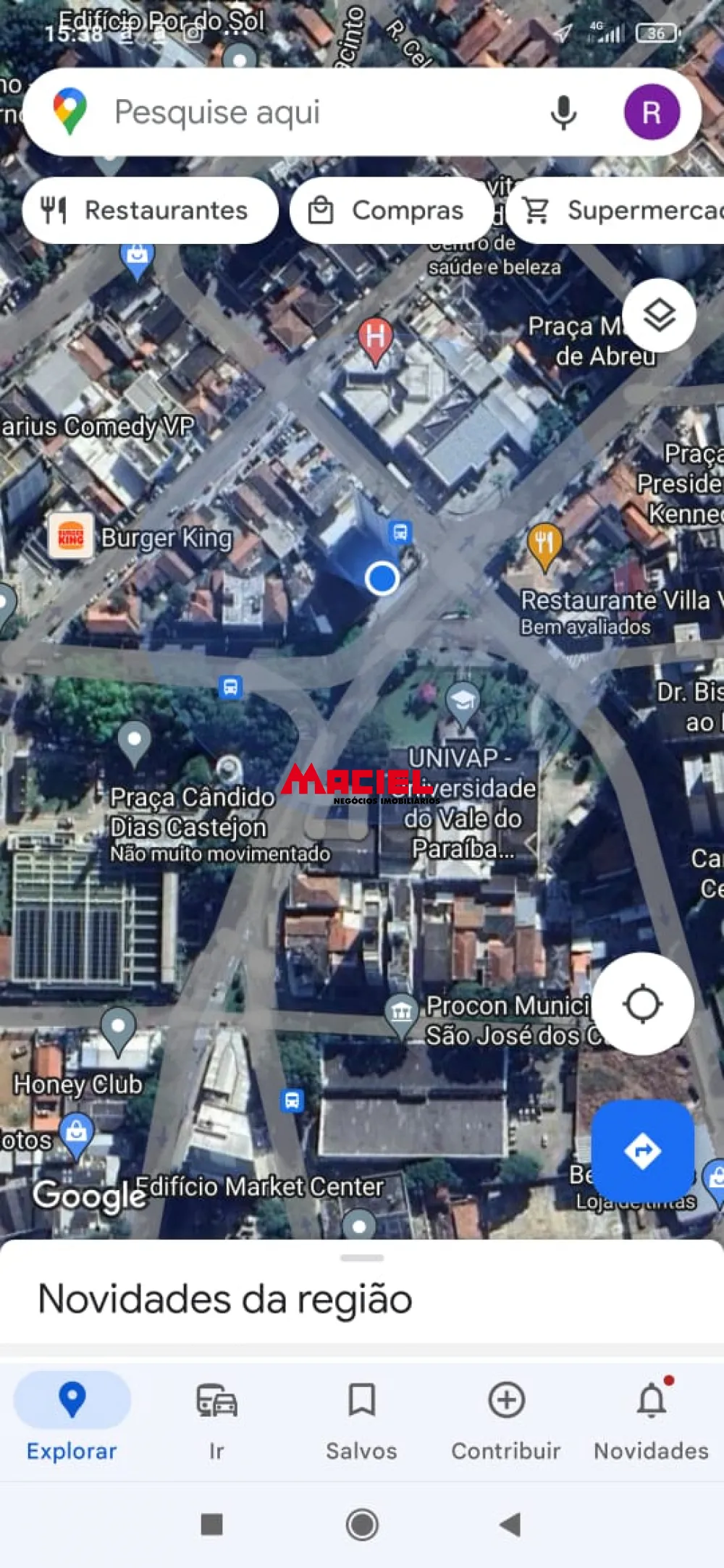This screenshot has width=724, height=1568.
Task: Switch to the Ir tab
Action: [216, 1415]
